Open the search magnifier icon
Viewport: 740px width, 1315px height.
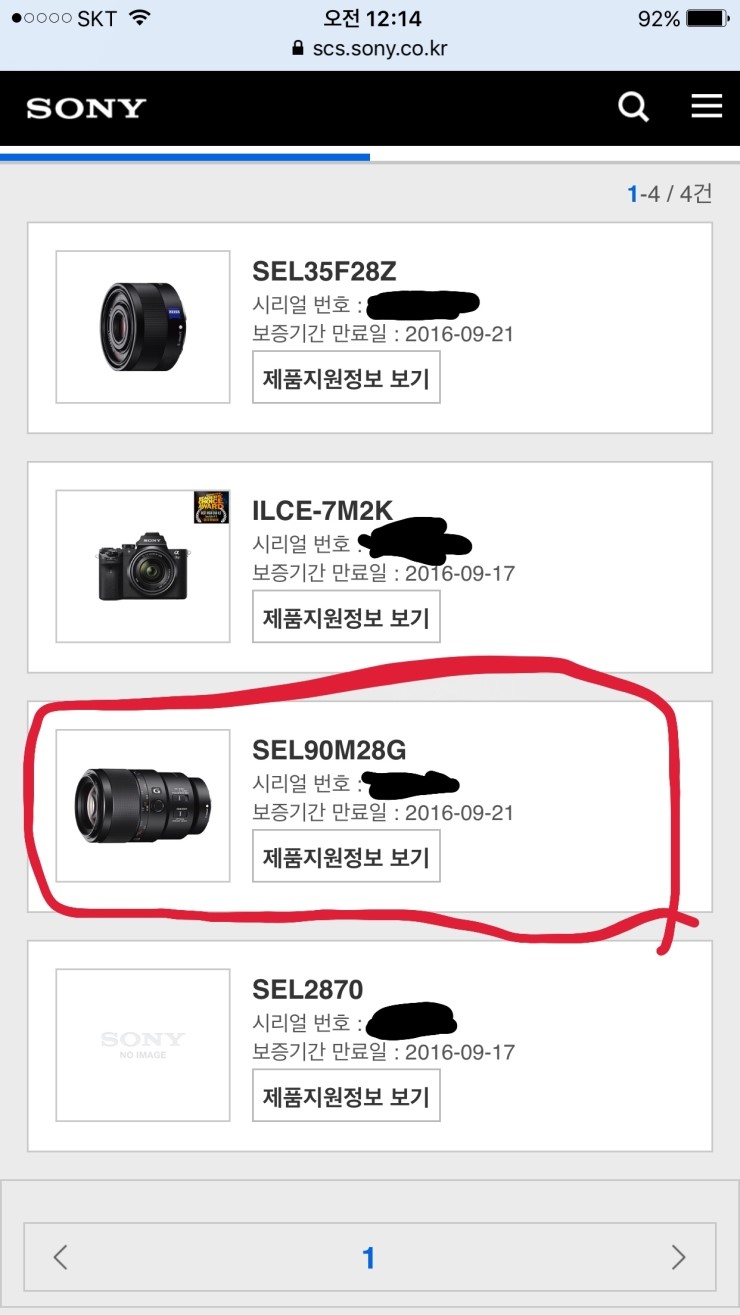[x=633, y=107]
